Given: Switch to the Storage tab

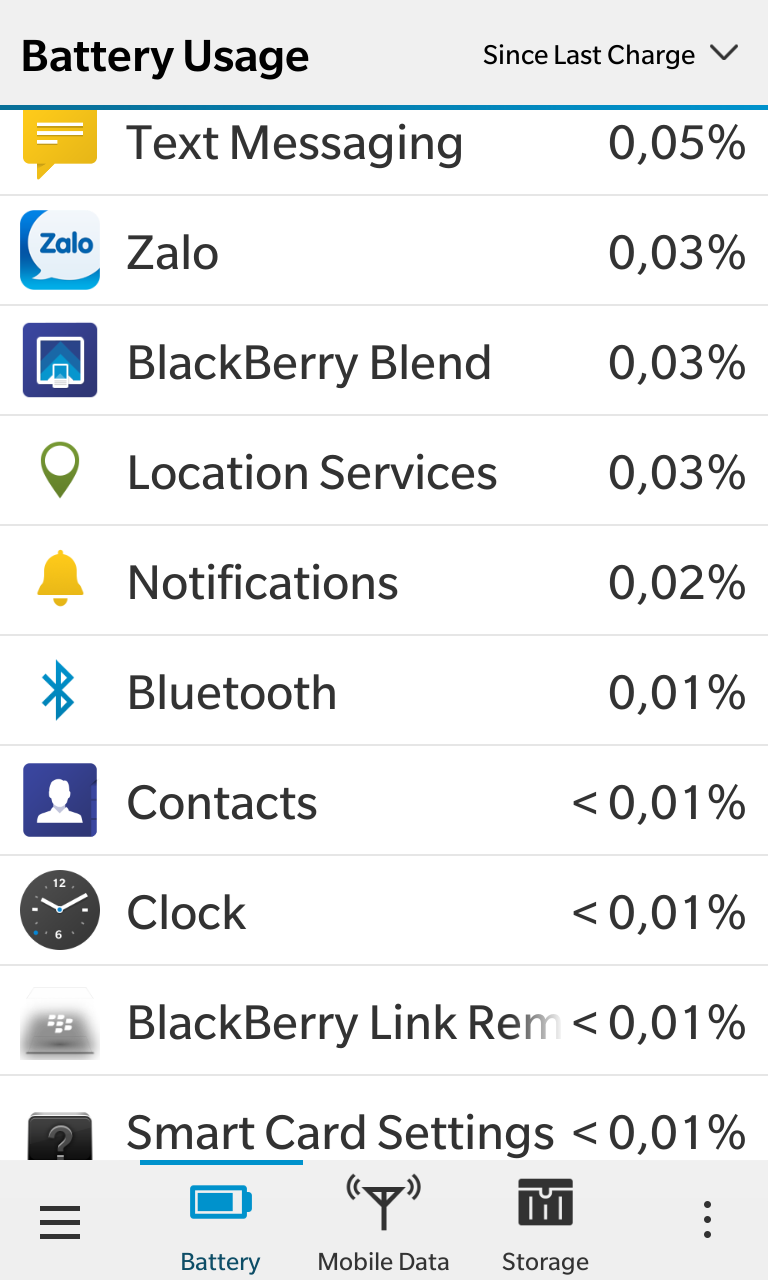Looking at the screenshot, I should pyautogui.click(x=545, y=1221).
